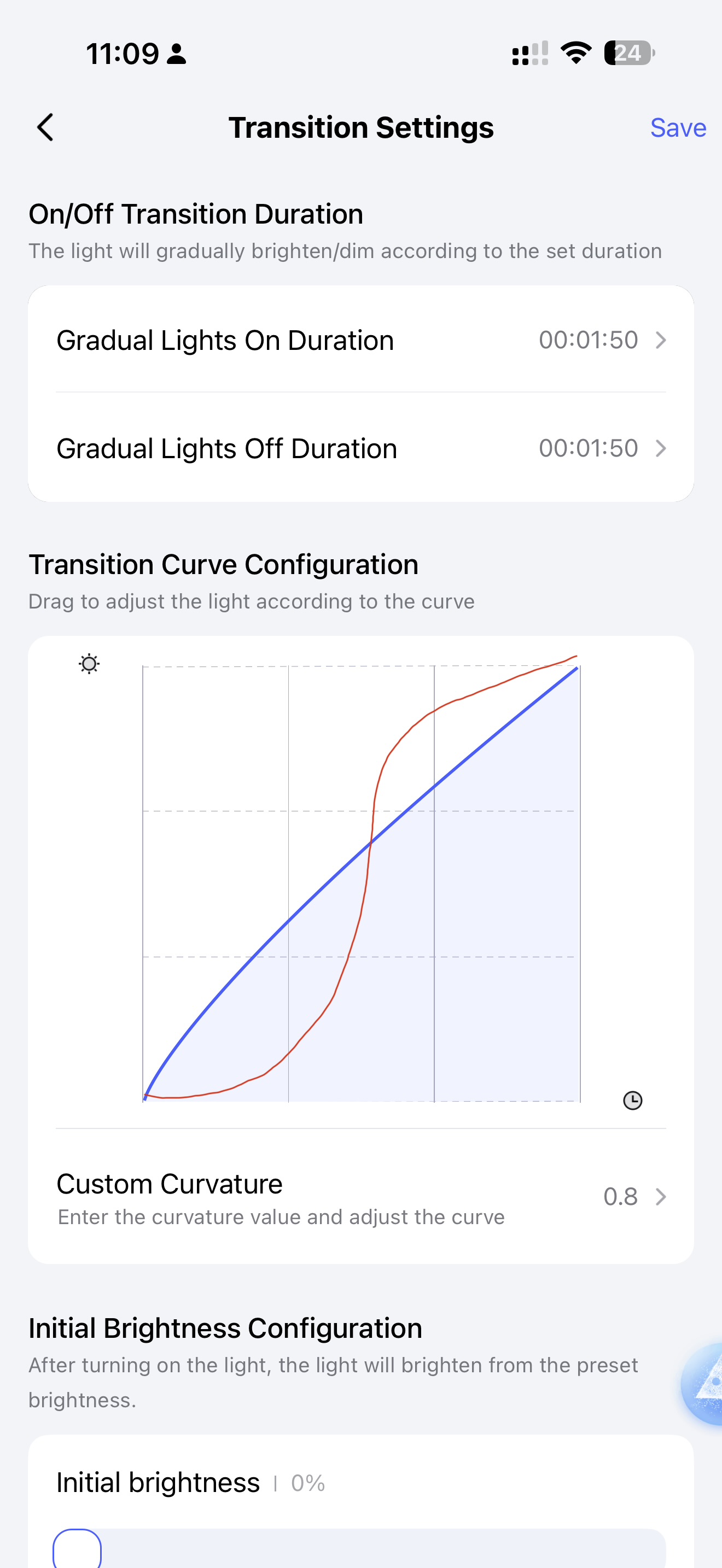Open Gradual Lights On Duration setting

point(360,340)
